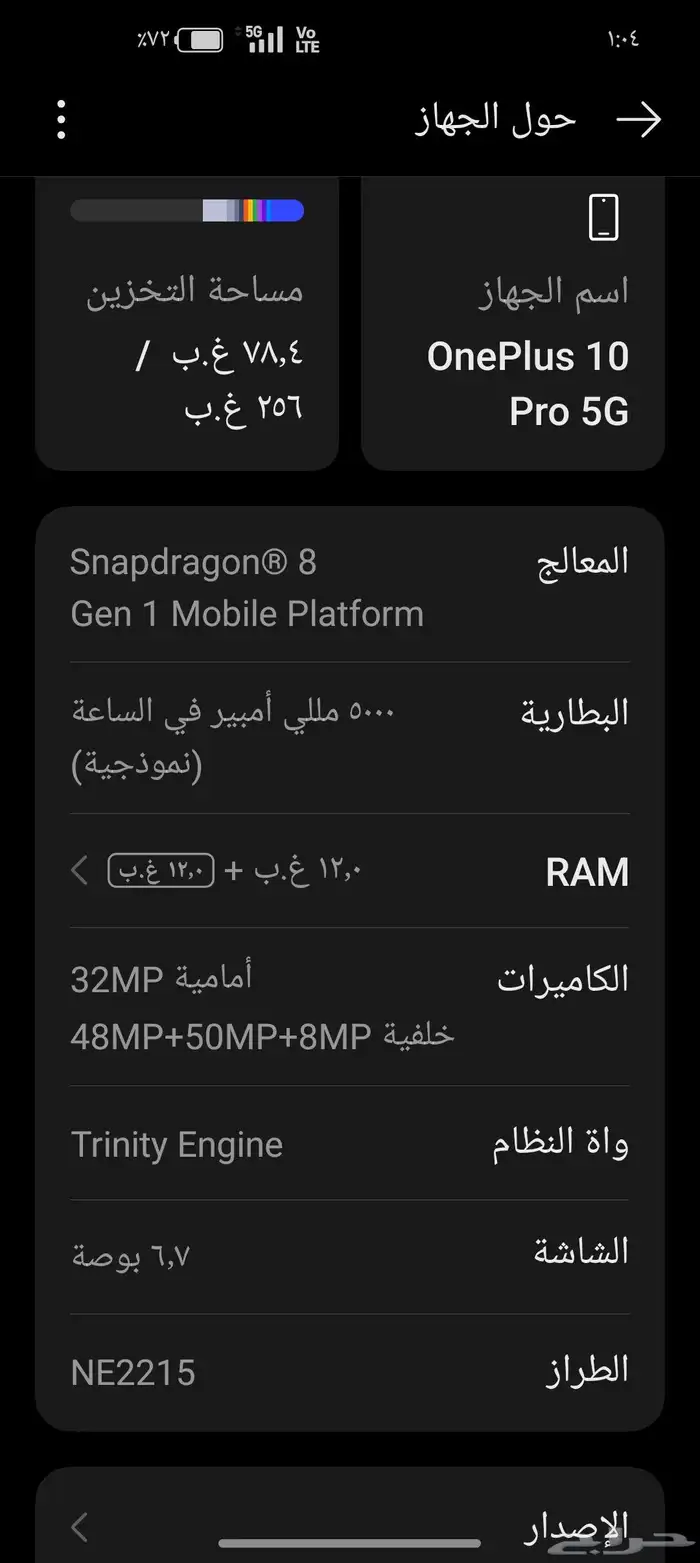Open the device name card
Image resolution: width=700 pixels, height=1563 pixels.
(513, 324)
